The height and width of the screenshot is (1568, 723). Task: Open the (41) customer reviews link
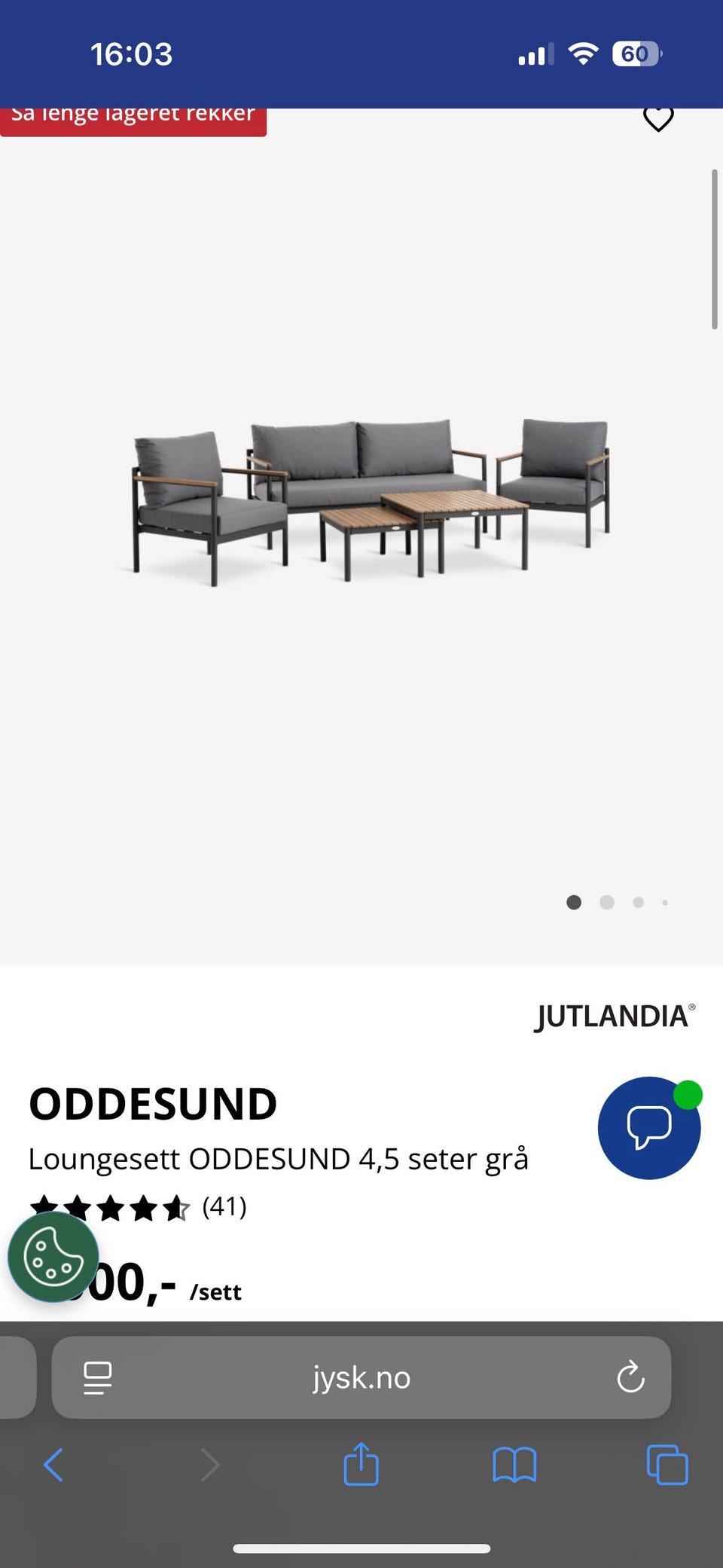[x=223, y=1207]
